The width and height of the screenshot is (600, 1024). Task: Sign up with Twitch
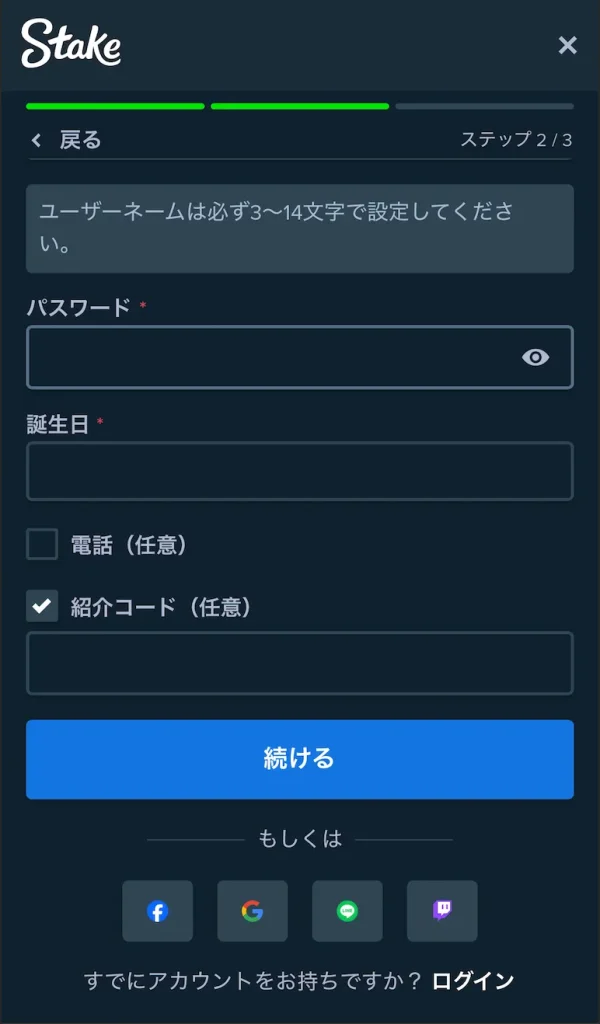point(442,911)
